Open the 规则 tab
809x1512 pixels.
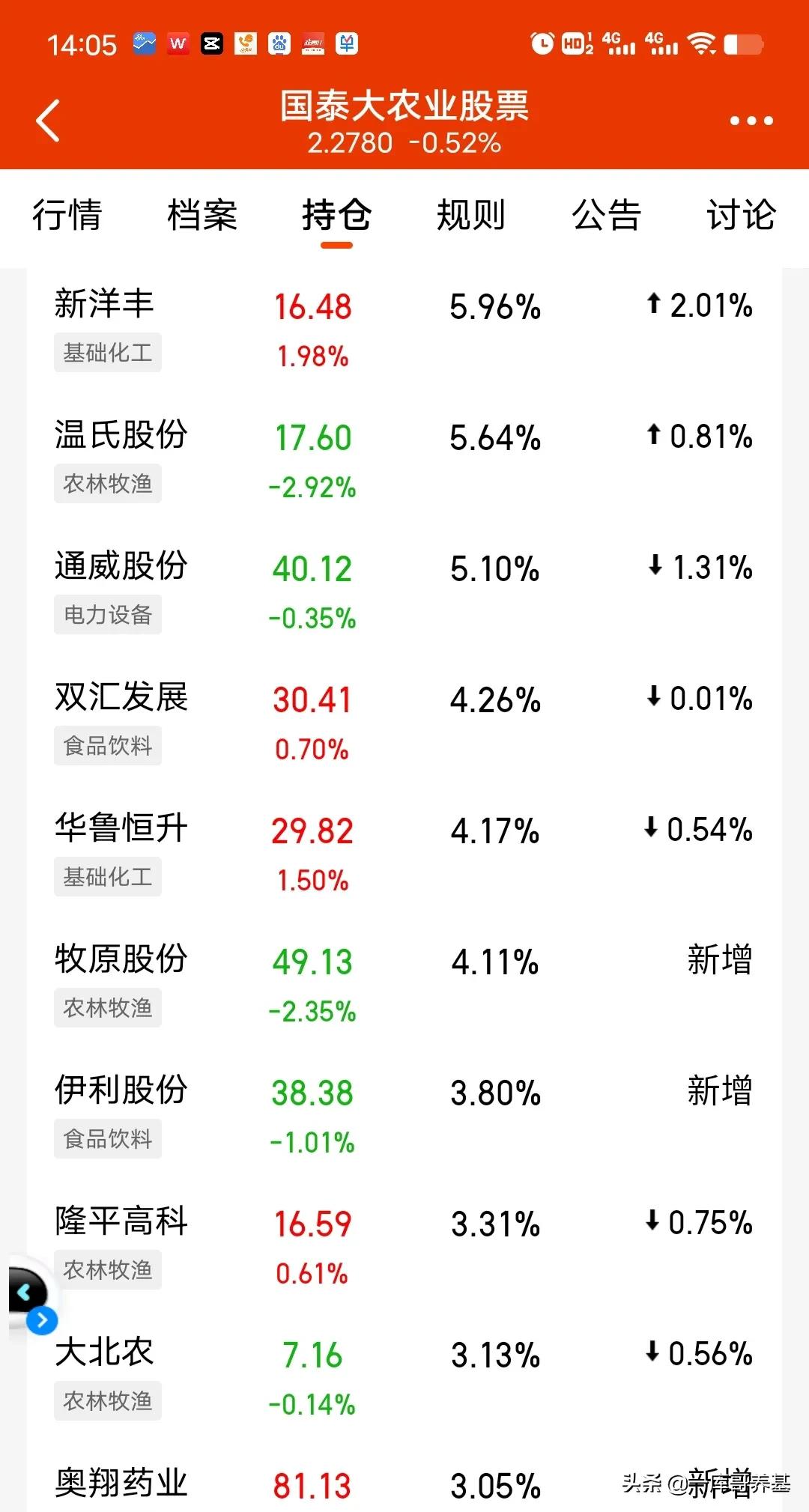click(x=472, y=215)
